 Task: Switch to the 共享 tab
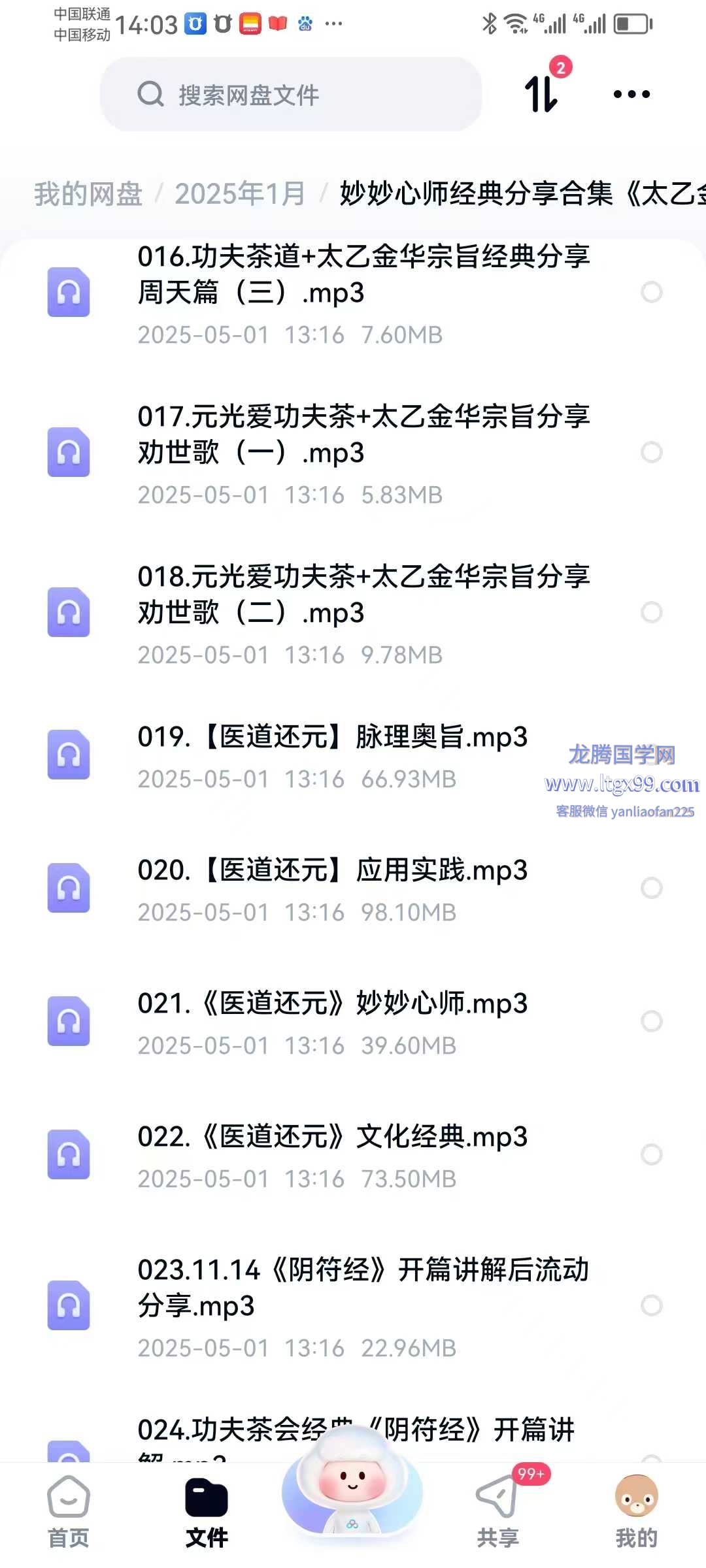pyautogui.click(x=498, y=1512)
